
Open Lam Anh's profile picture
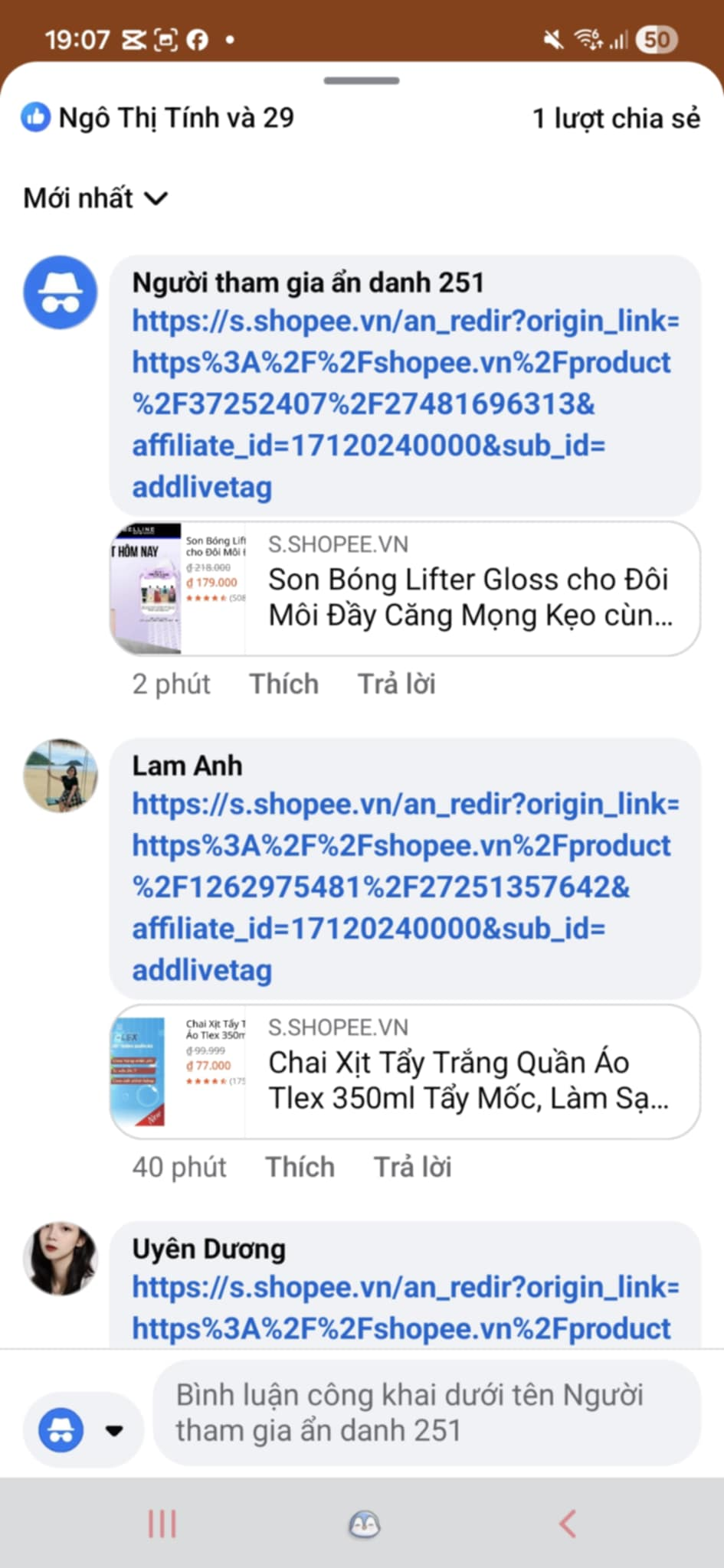click(61, 775)
